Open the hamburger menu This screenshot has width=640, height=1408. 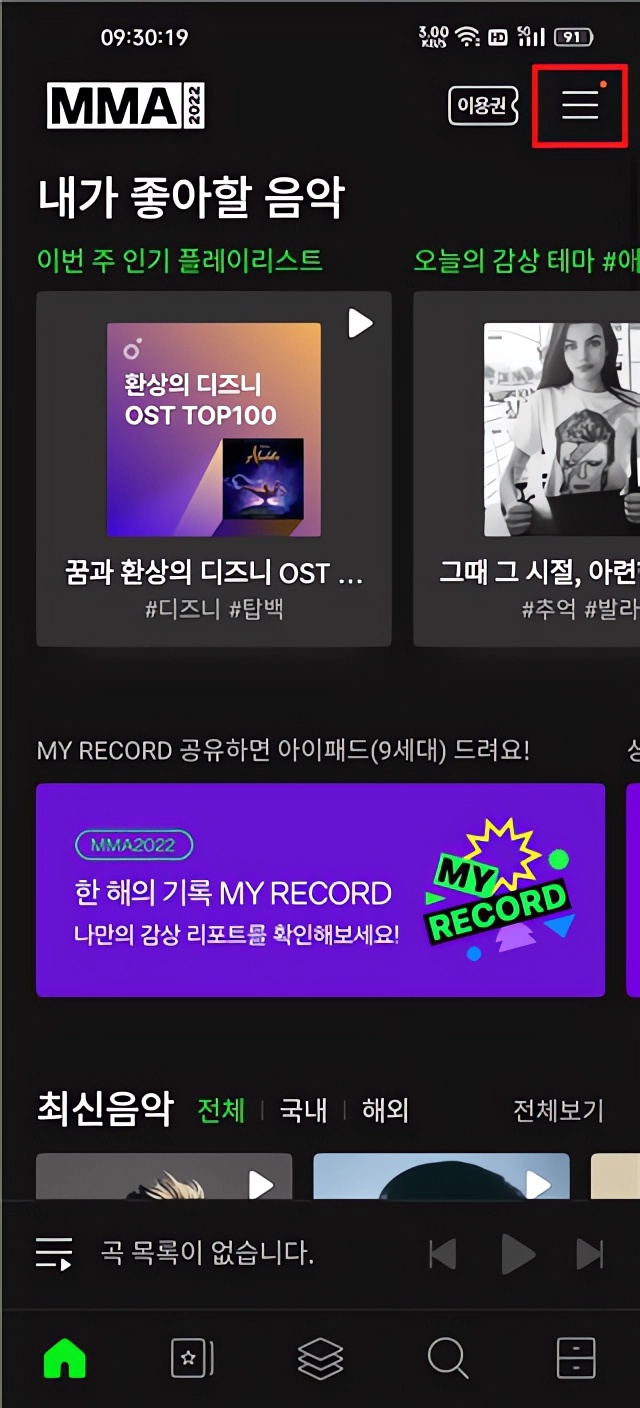point(580,105)
